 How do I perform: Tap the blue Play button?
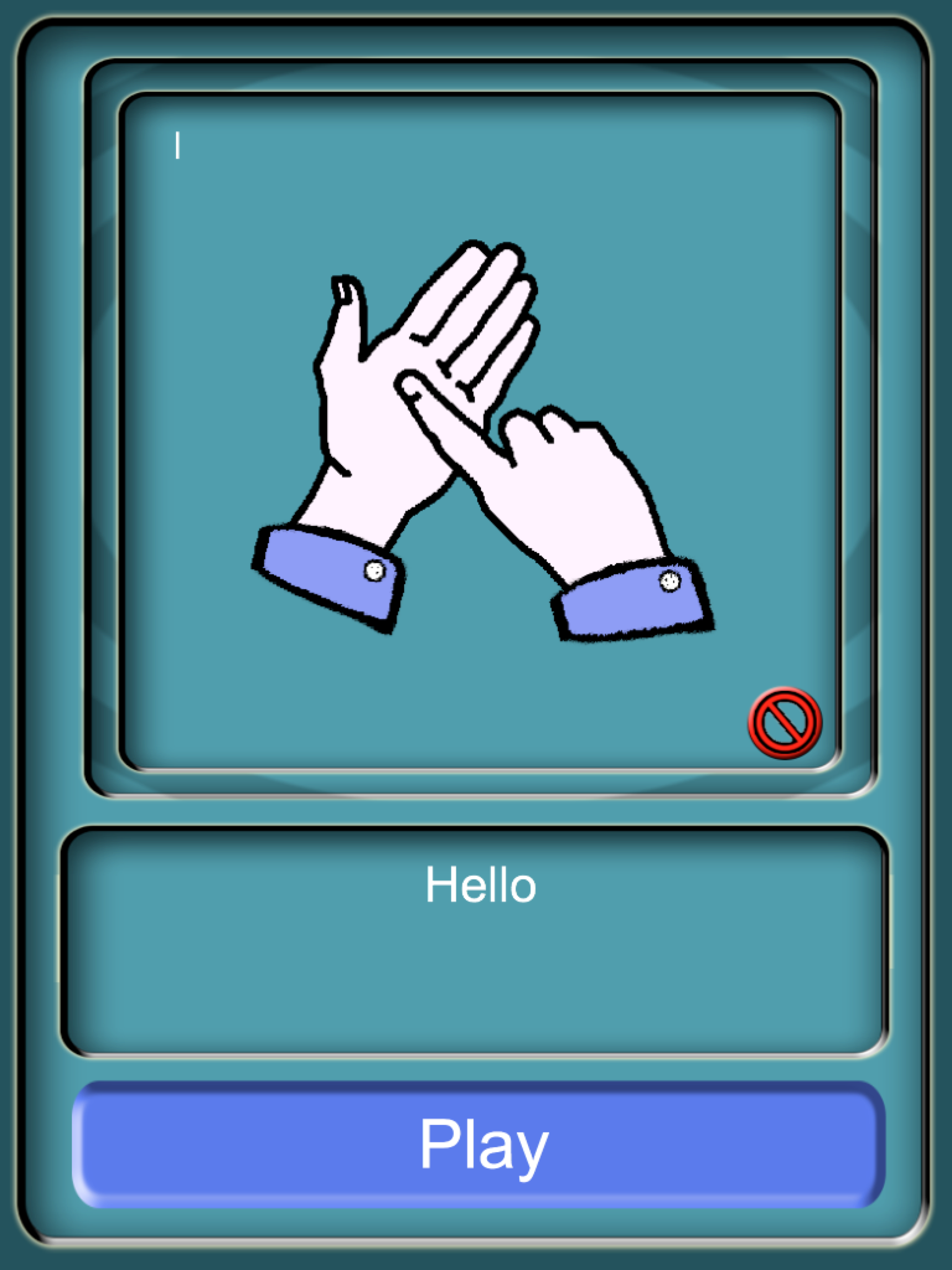pyautogui.click(x=477, y=1145)
